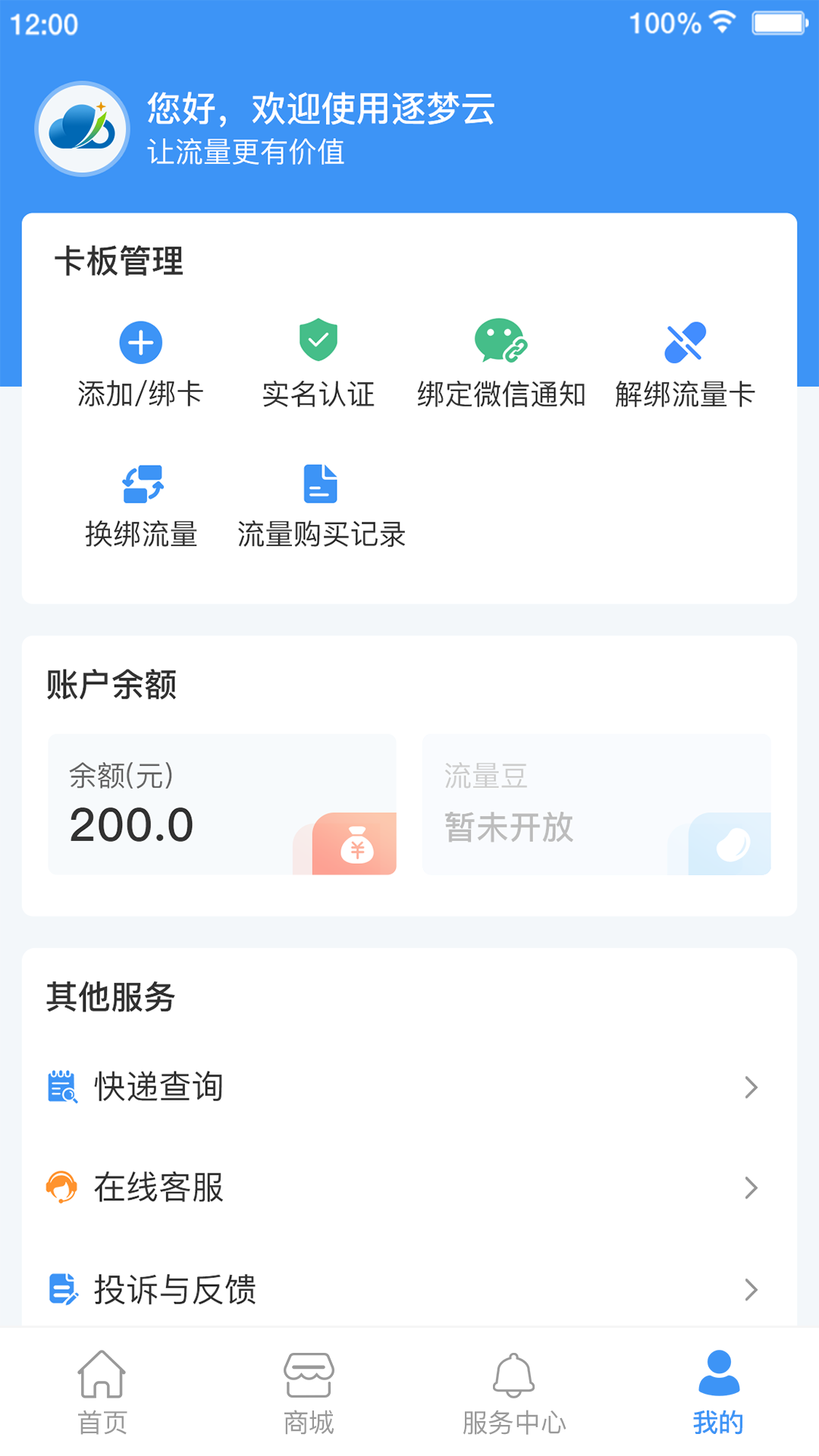Open the 余额(元) balance card

[x=222, y=804]
